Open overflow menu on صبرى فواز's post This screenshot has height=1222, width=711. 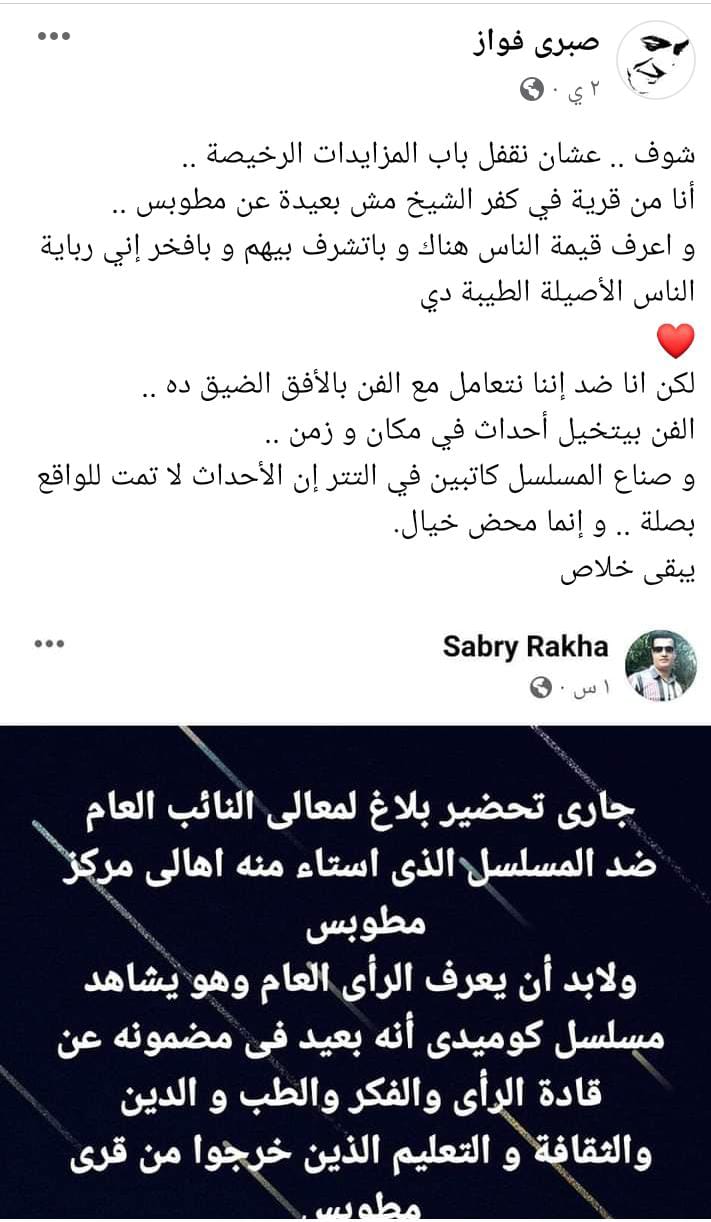[x=53, y=37]
